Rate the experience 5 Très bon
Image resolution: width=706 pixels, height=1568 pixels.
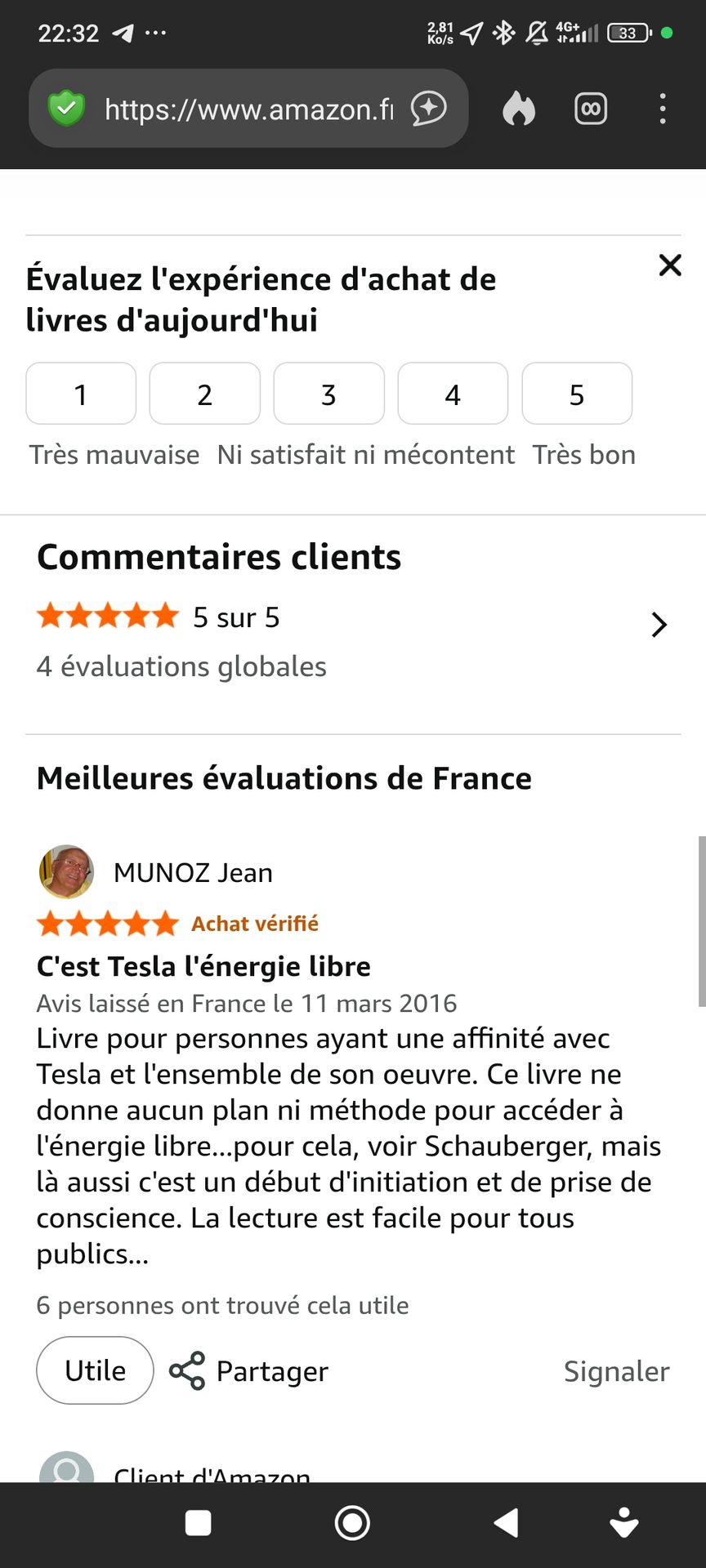[x=577, y=394]
